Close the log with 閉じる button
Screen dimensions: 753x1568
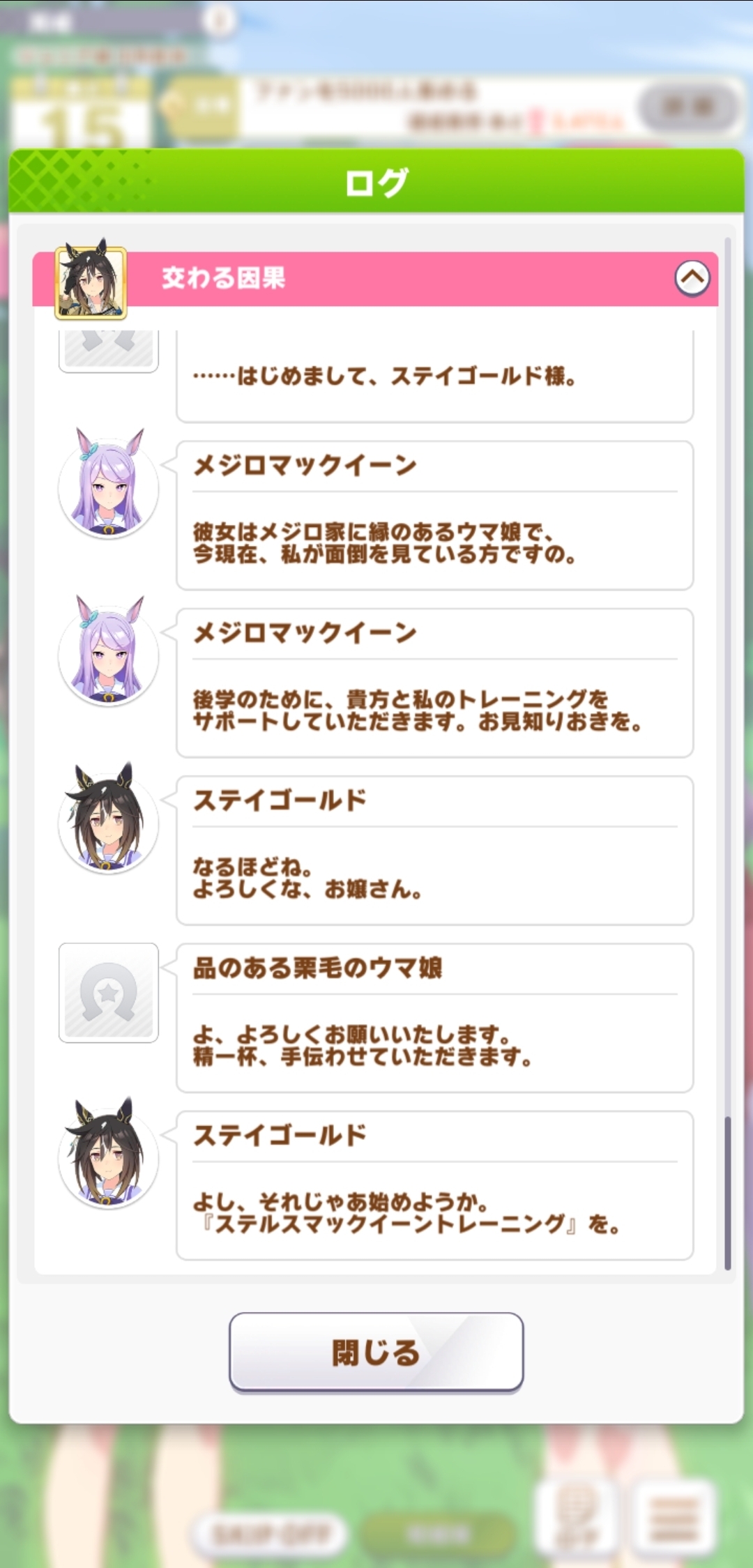376,1353
